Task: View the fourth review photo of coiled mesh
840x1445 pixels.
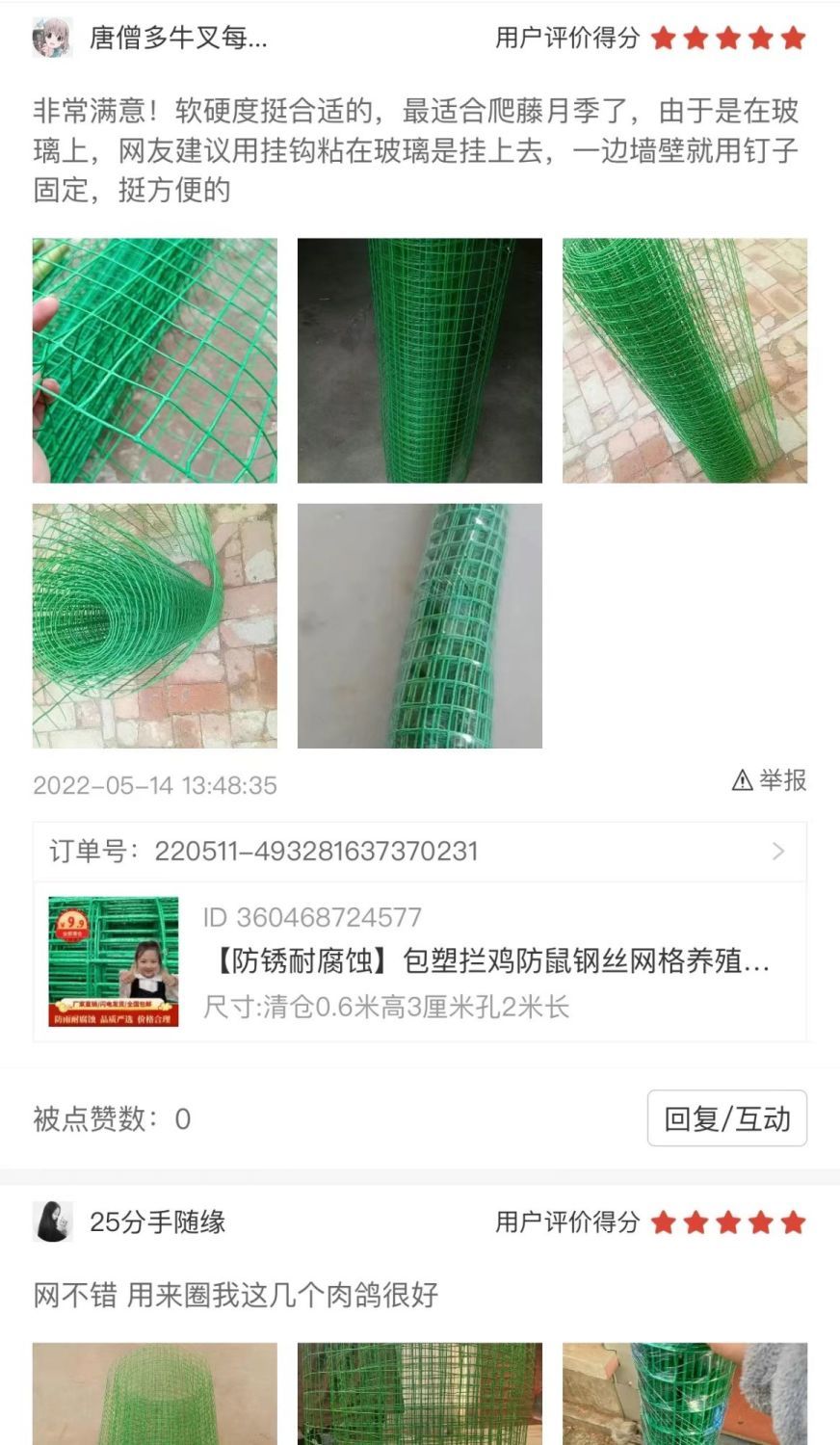Action: (154, 625)
